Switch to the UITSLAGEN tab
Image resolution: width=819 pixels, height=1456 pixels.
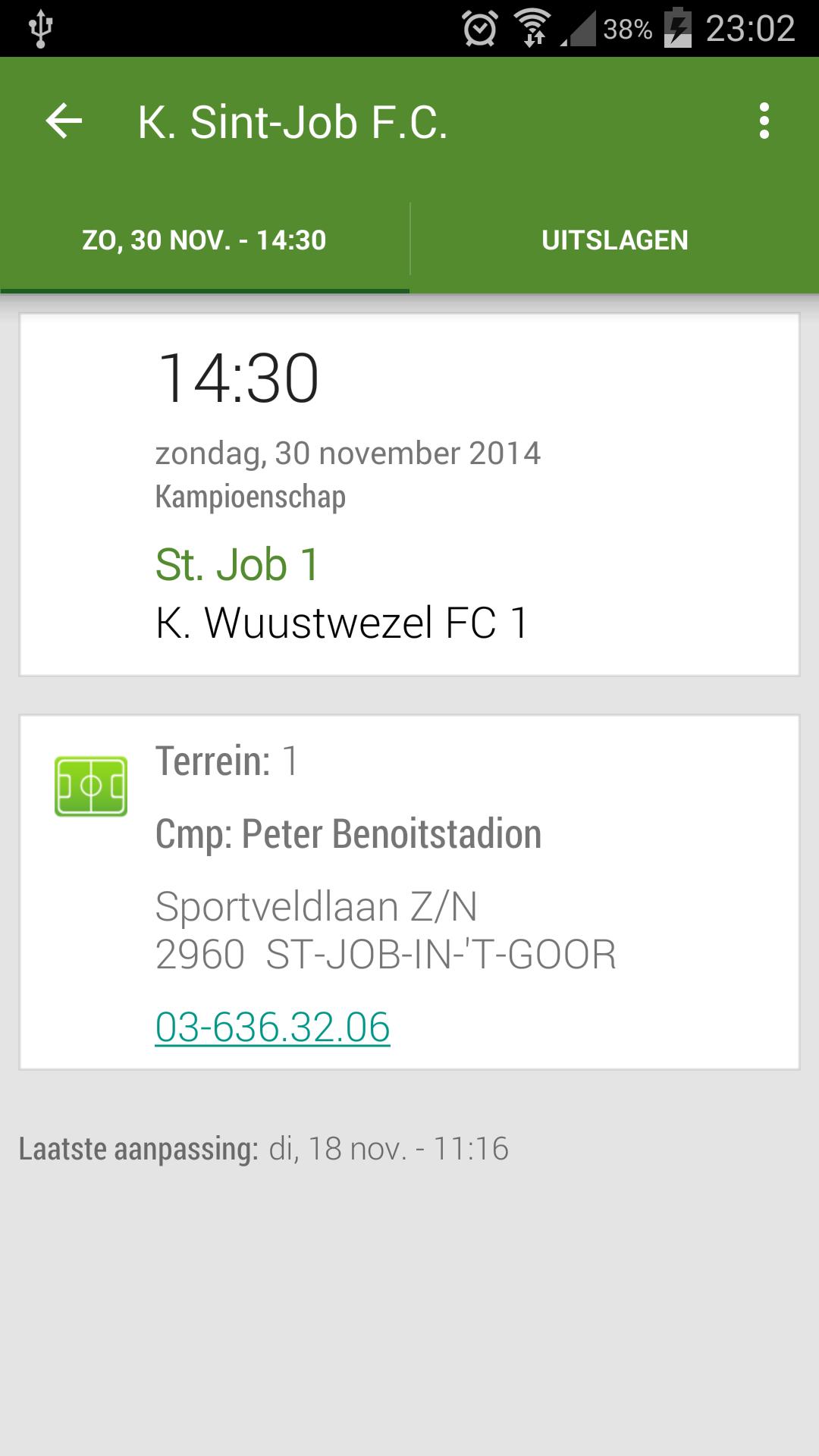pyautogui.click(x=615, y=240)
